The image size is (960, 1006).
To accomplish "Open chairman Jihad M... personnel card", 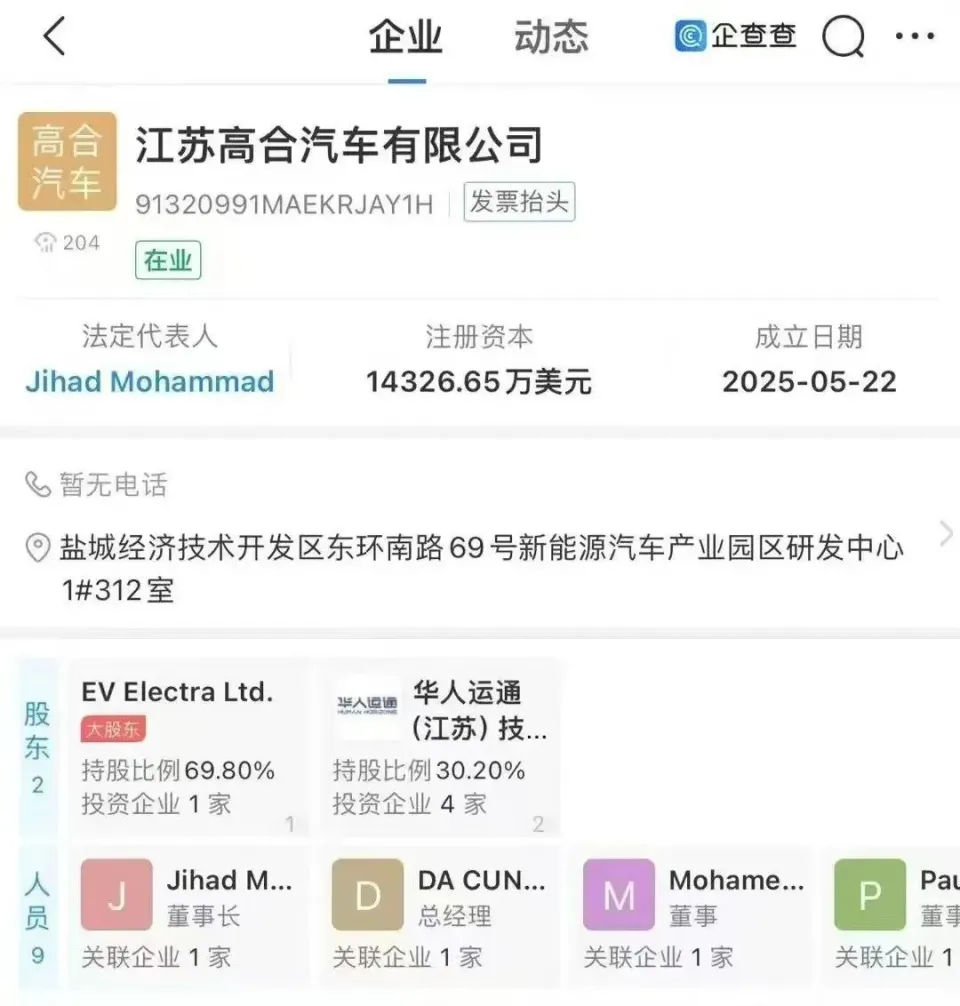I will click(188, 916).
